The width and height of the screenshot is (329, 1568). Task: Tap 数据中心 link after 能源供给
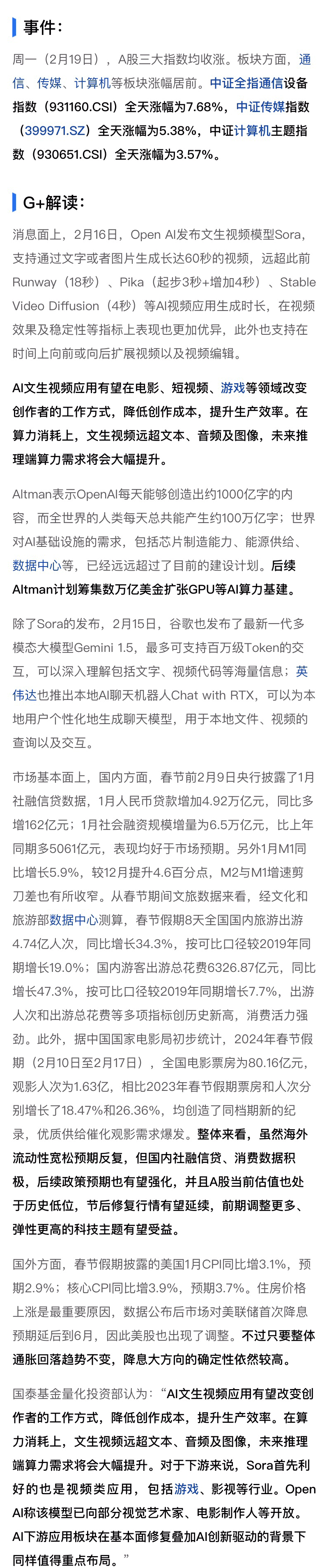click(37, 565)
